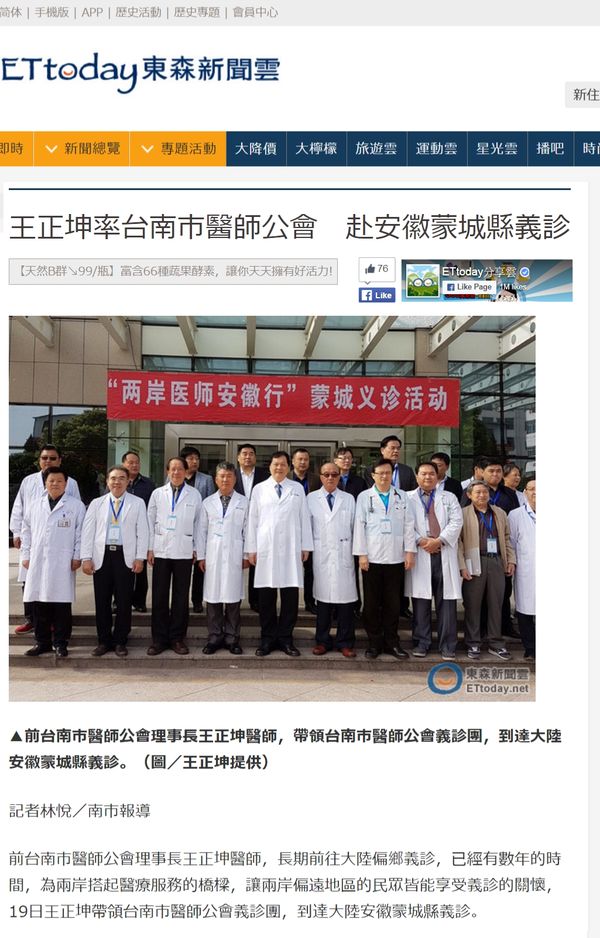Viewport: 600px width, 938px height.
Task: Open the 星光雲 section
Action: [x=496, y=148]
